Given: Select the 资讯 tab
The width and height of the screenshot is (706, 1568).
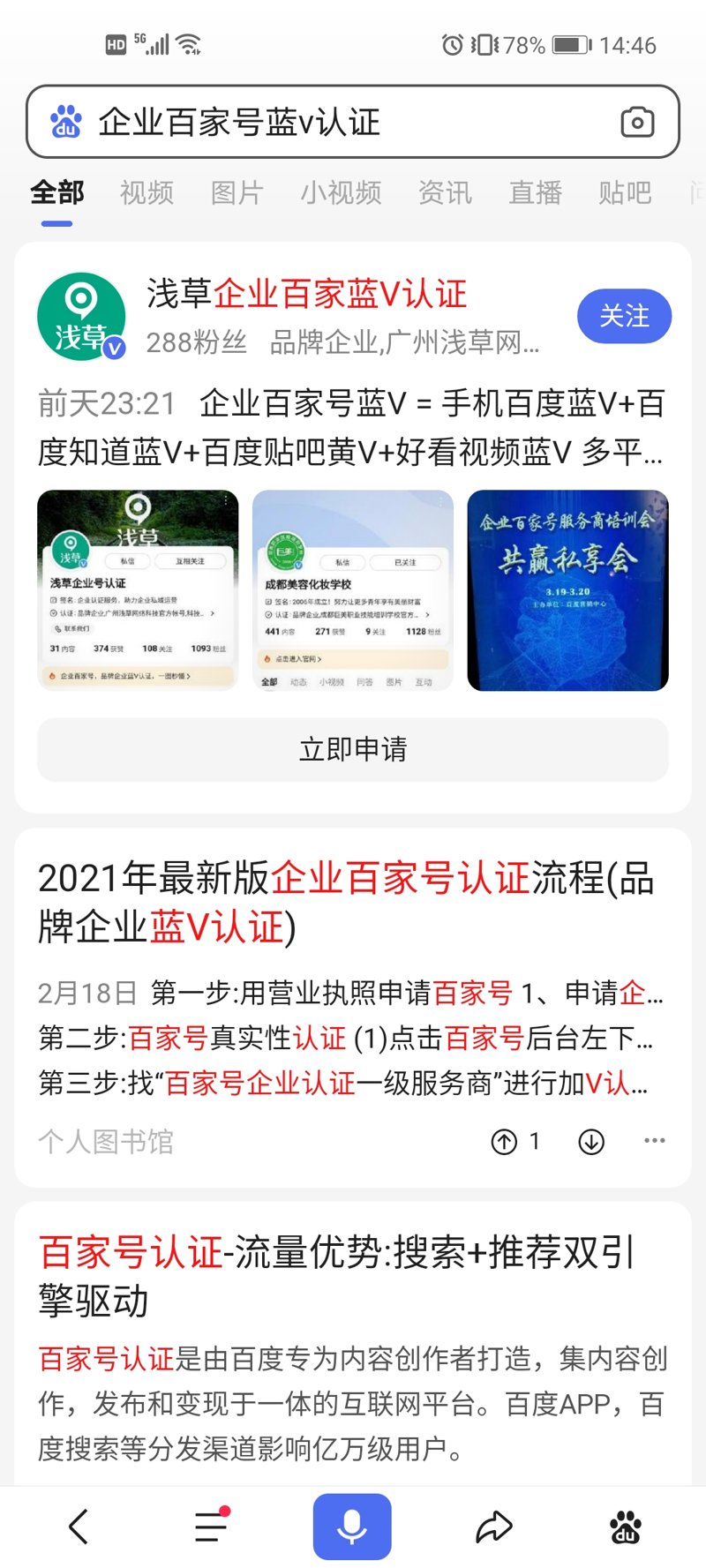Looking at the screenshot, I should [445, 192].
